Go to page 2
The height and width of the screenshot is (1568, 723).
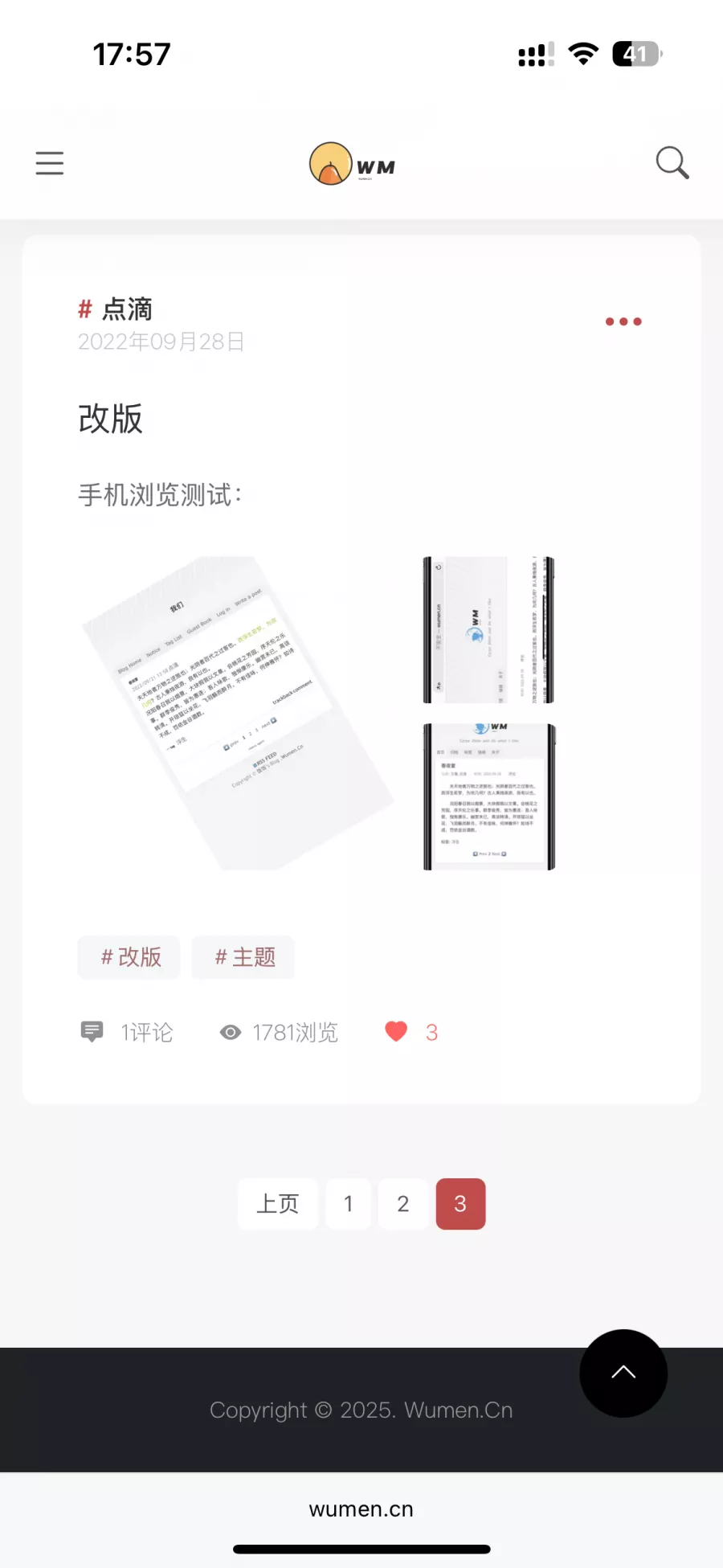[x=402, y=1204]
